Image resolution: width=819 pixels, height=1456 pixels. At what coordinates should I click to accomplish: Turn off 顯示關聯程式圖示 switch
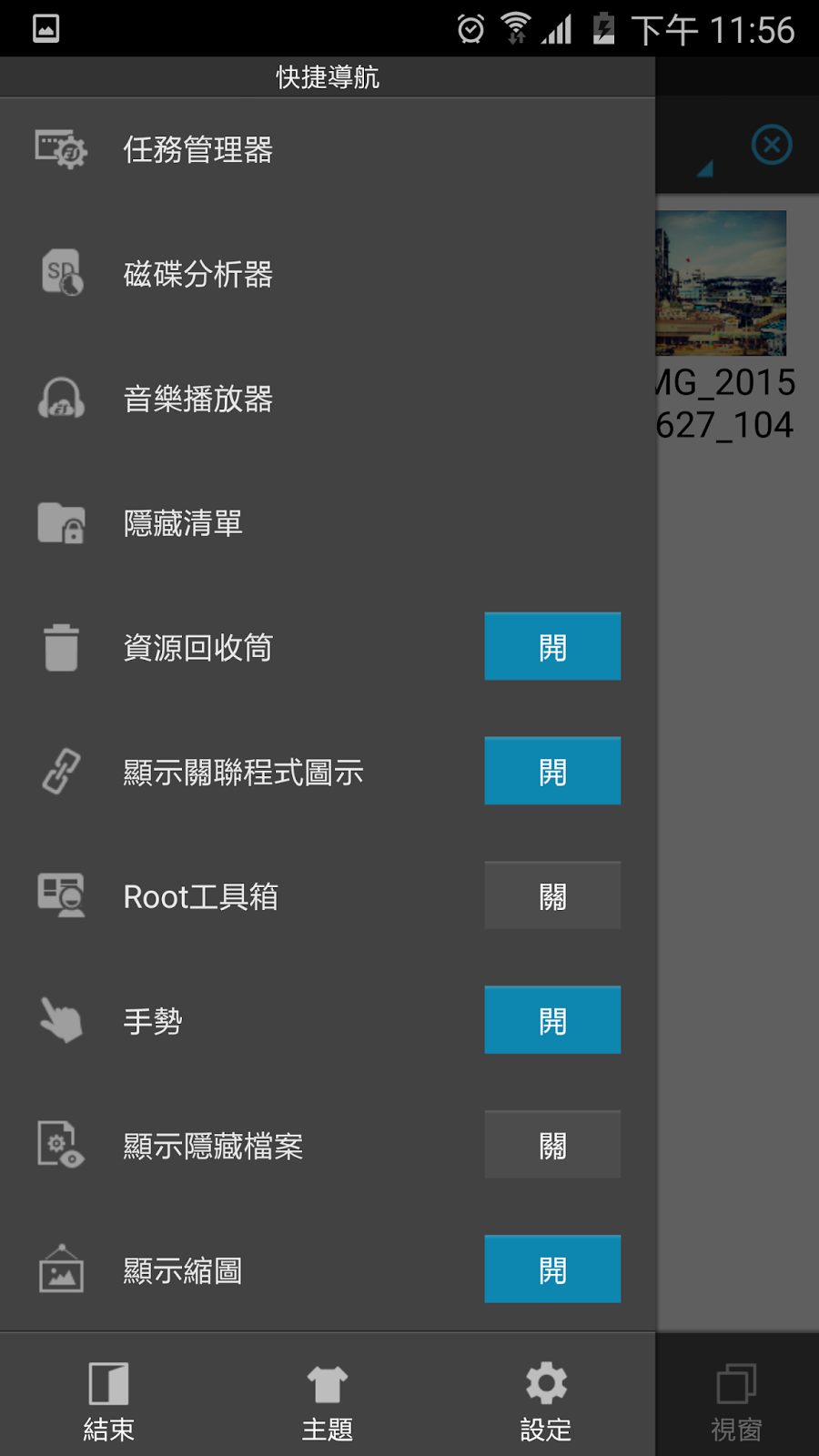click(x=552, y=772)
